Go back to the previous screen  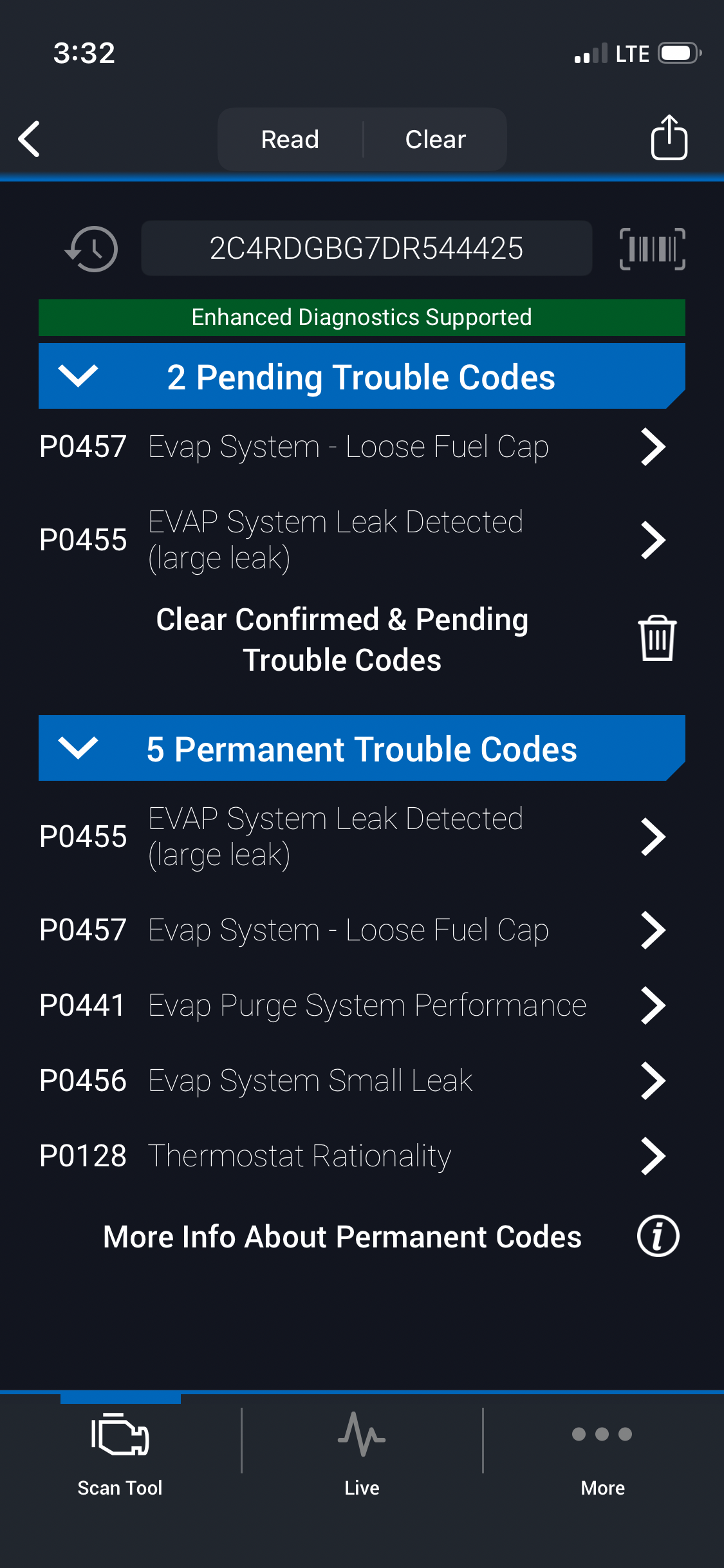(30, 139)
